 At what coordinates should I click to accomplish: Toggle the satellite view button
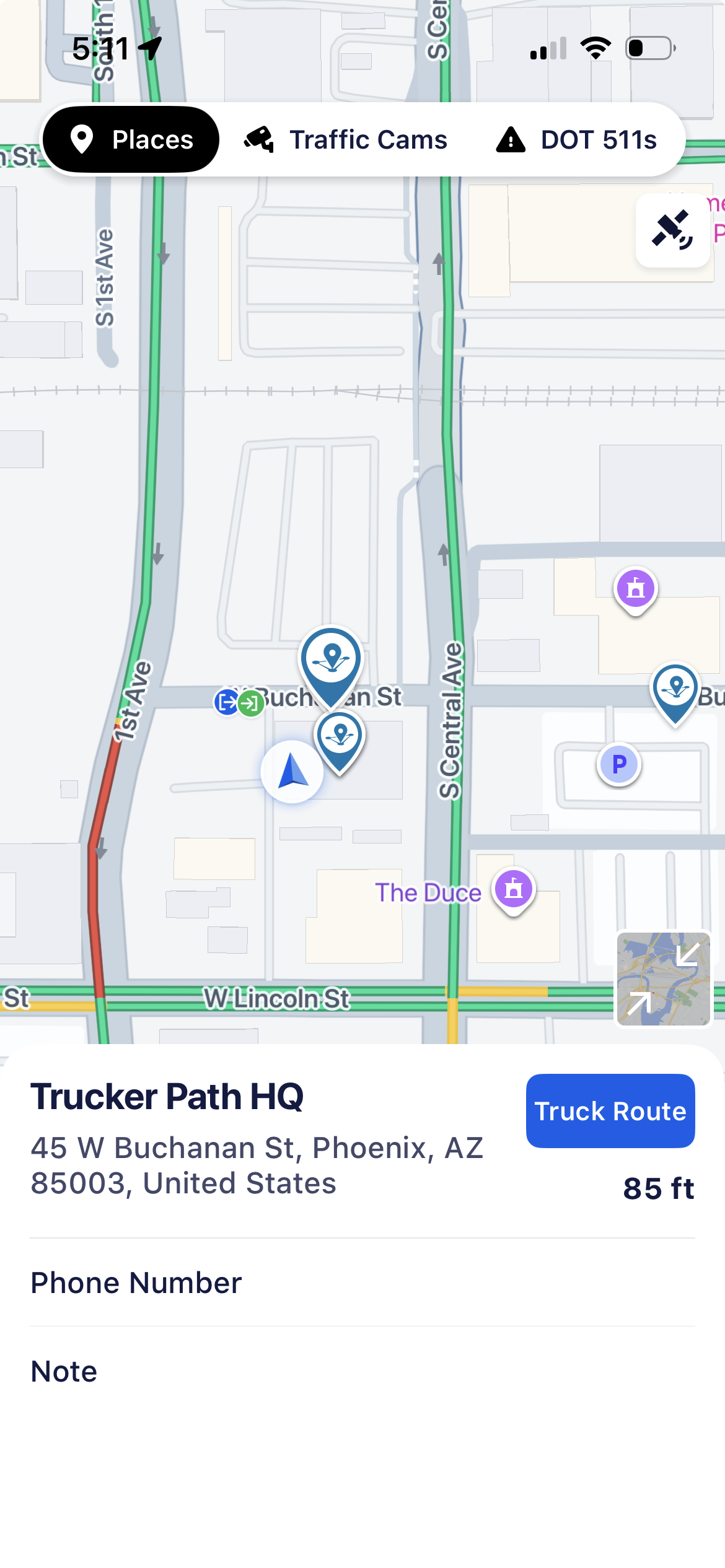[672, 230]
